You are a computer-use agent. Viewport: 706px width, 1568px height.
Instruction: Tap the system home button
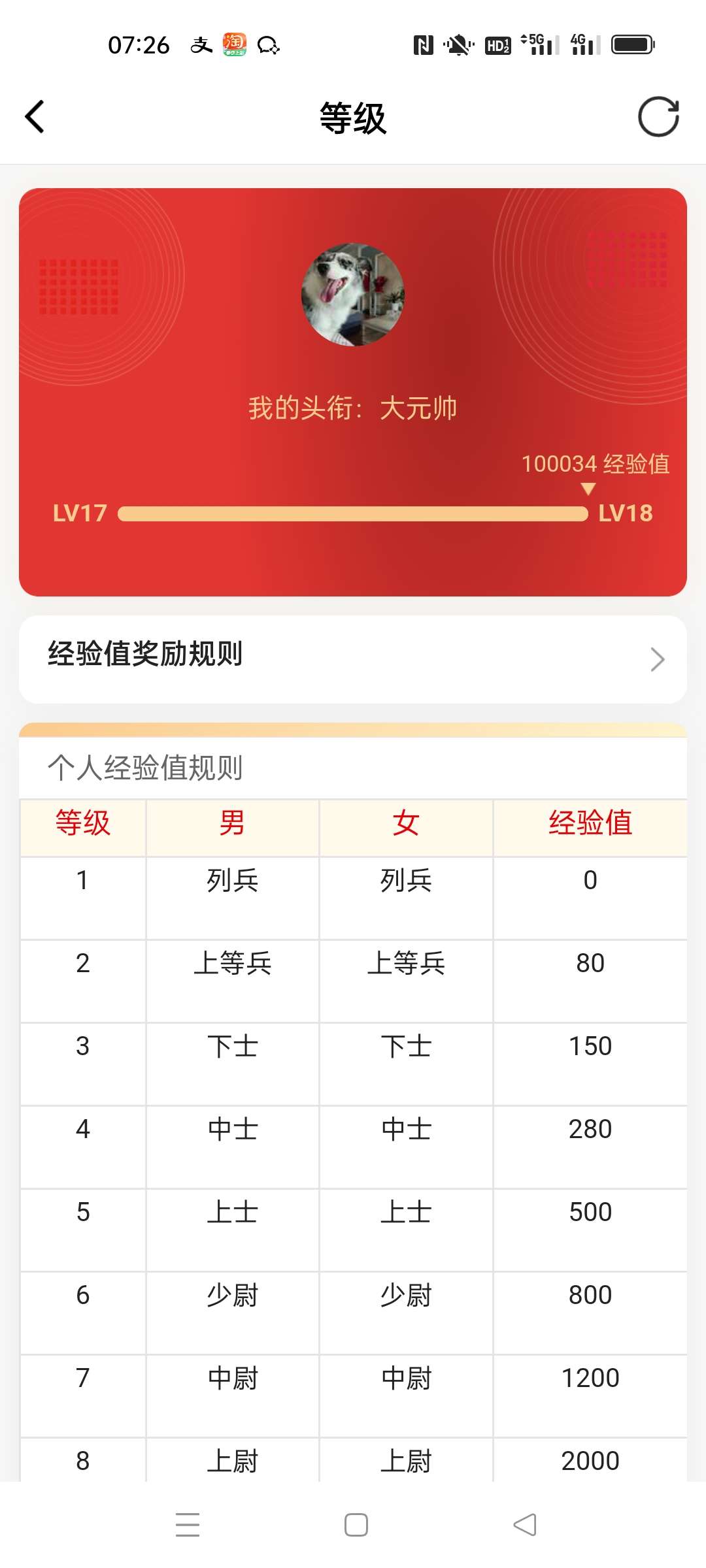356,1525
